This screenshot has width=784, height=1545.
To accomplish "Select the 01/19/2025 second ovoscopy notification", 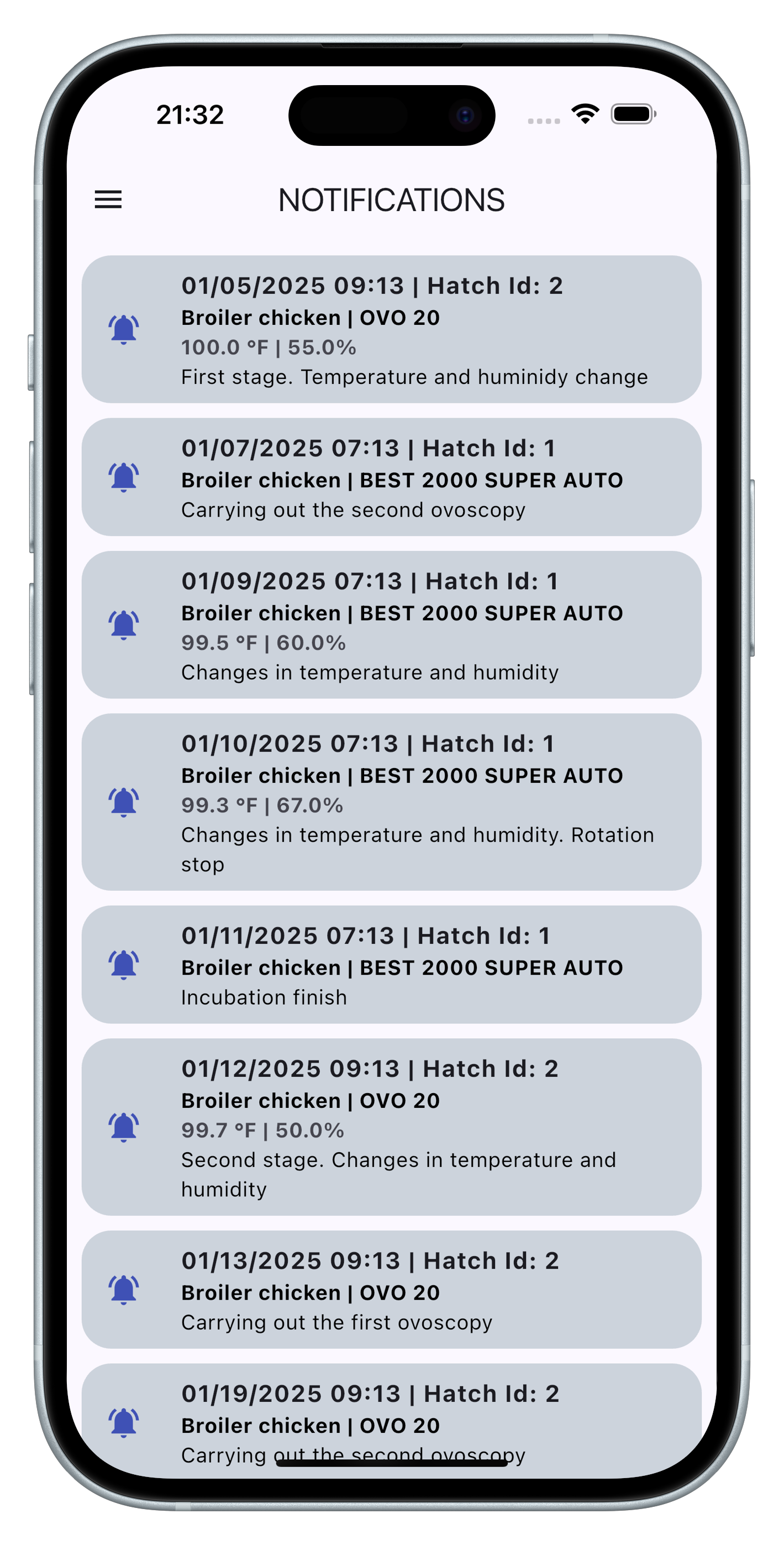I will click(x=391, y=1421).
